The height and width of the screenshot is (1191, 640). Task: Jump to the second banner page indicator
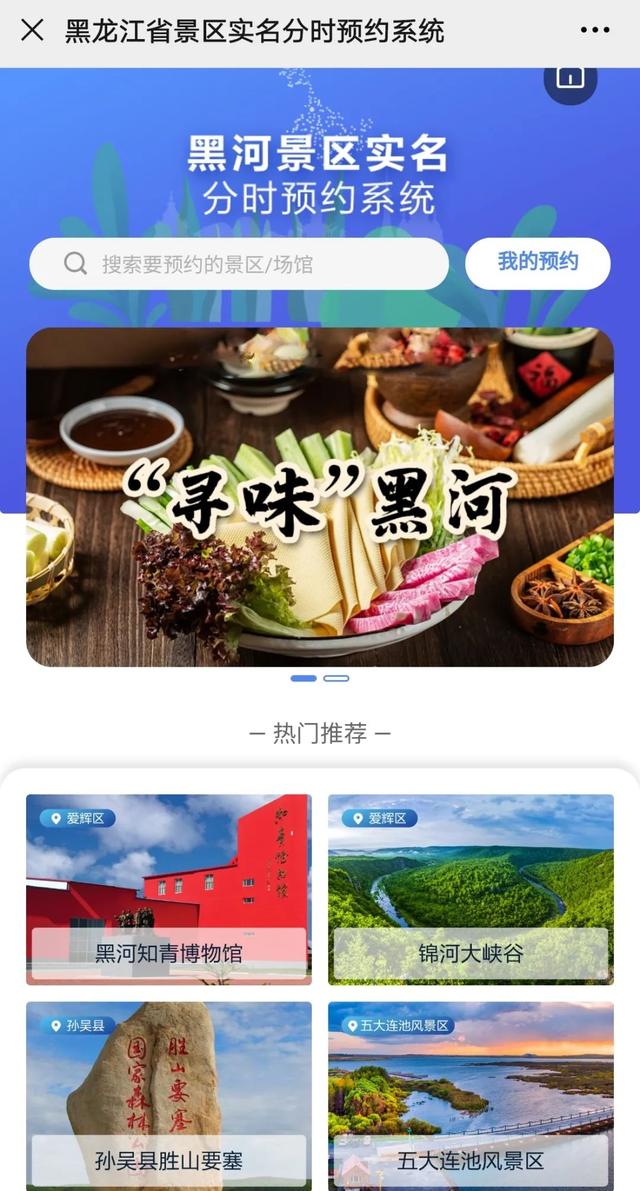[336, 678]
